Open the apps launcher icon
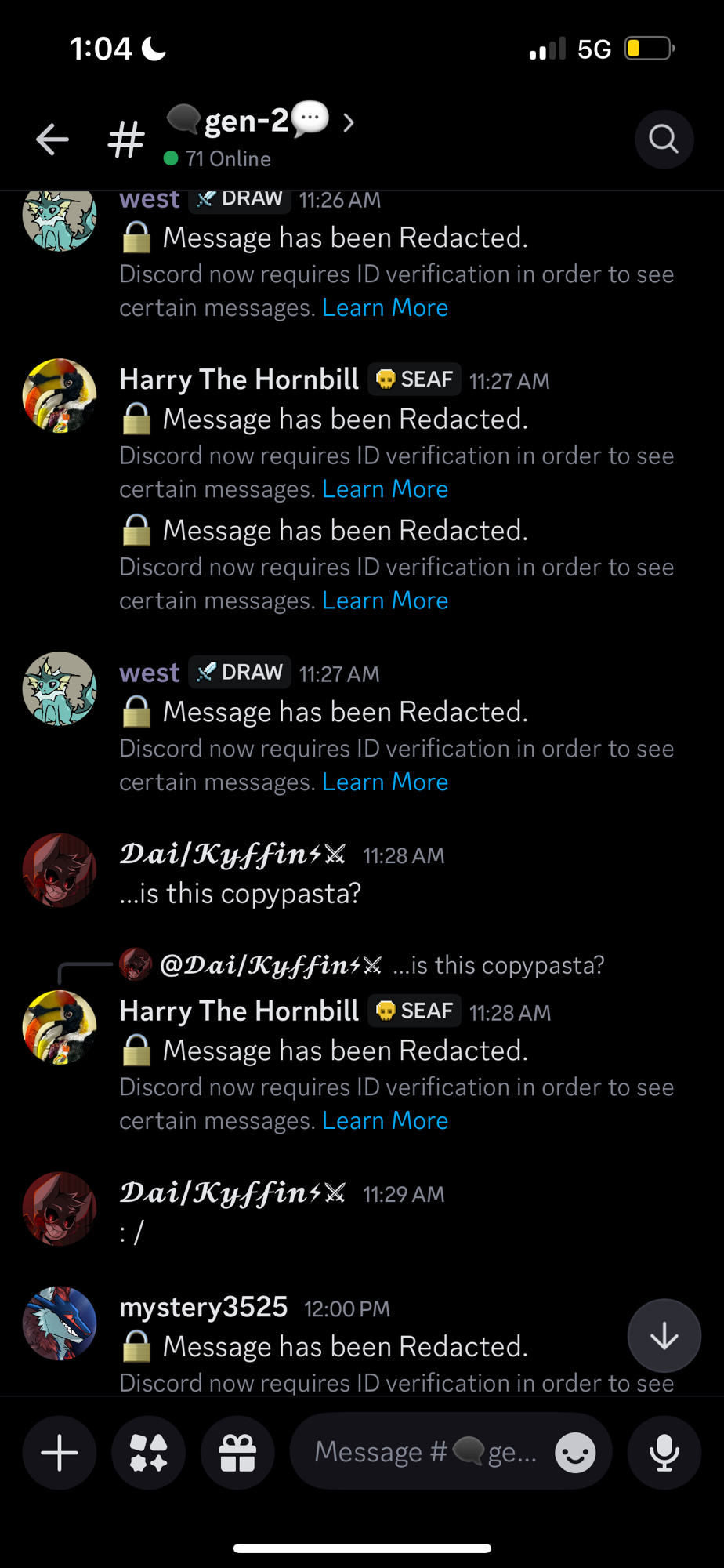The image size is (724, 1568). [x=149, y=1453]
